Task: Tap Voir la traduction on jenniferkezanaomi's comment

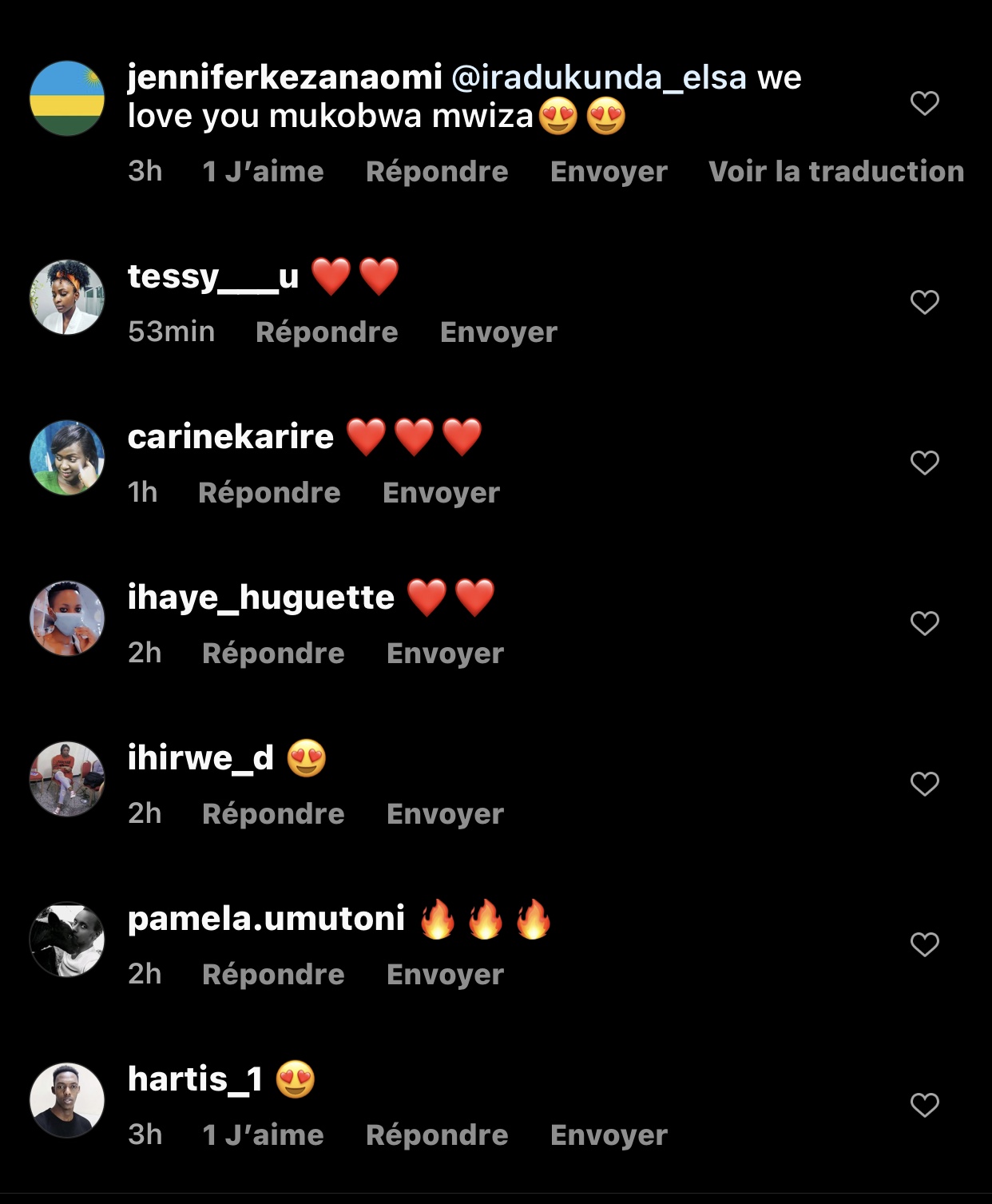Action: pyautogui.click(x=835, y=172)
